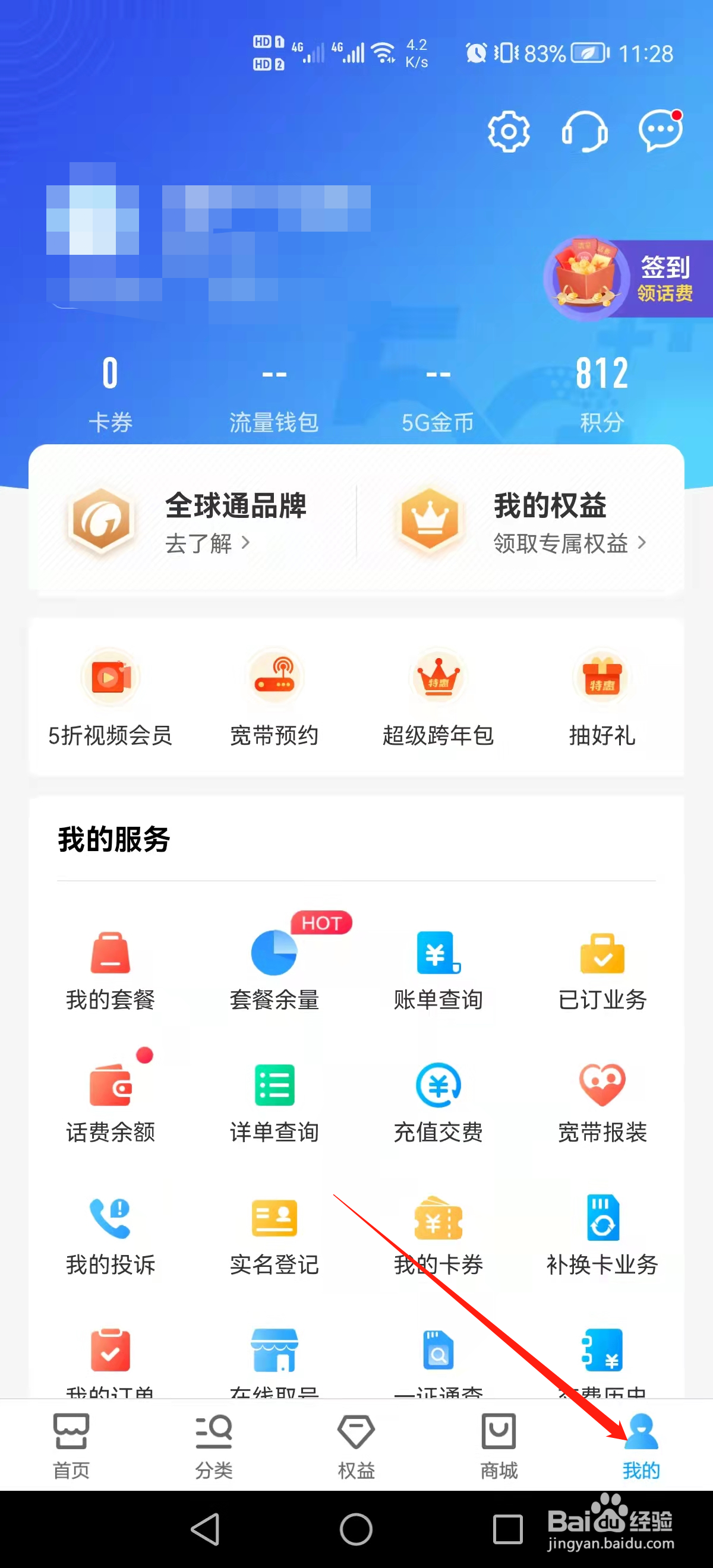Switch to 商城 tab
The image size is (713, 1568).
point(498,1449)
